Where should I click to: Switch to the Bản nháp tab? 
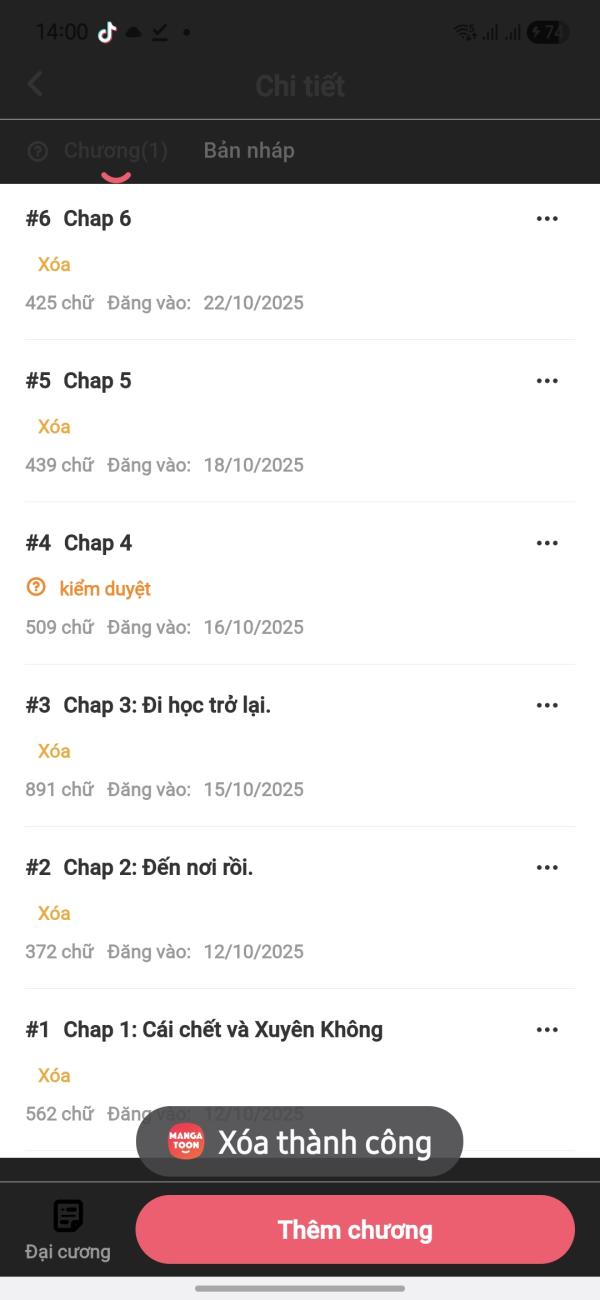(249, 151)
